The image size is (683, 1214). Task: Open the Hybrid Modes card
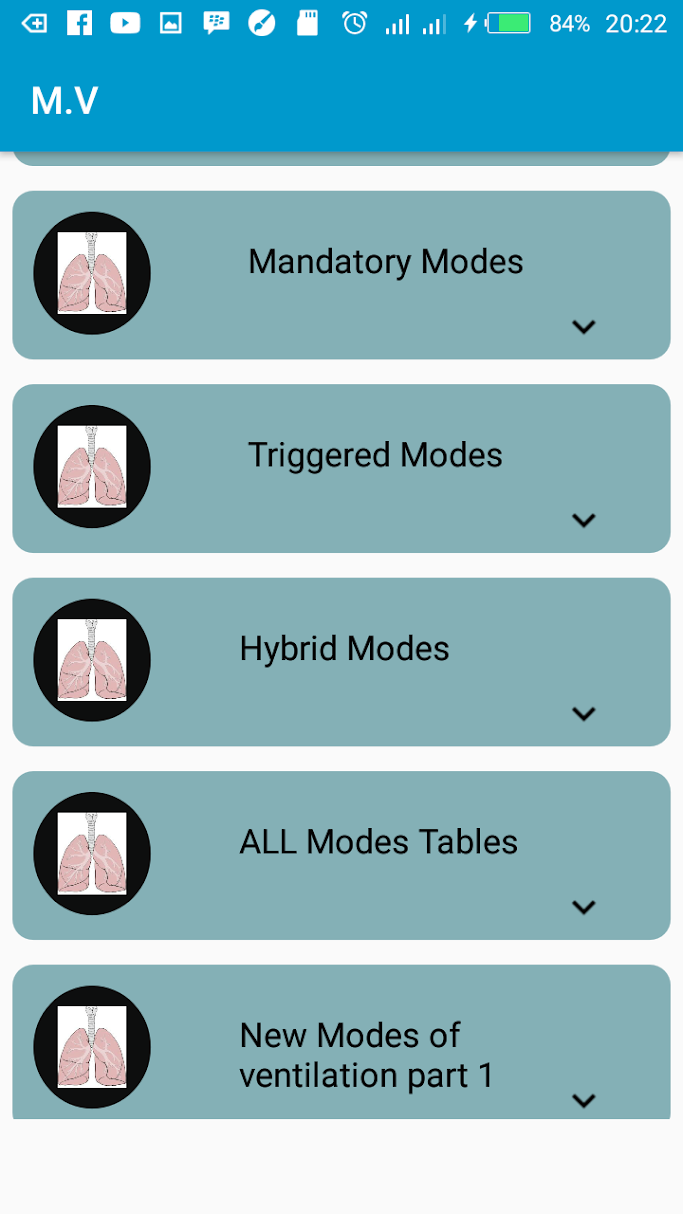click(341, 662)
